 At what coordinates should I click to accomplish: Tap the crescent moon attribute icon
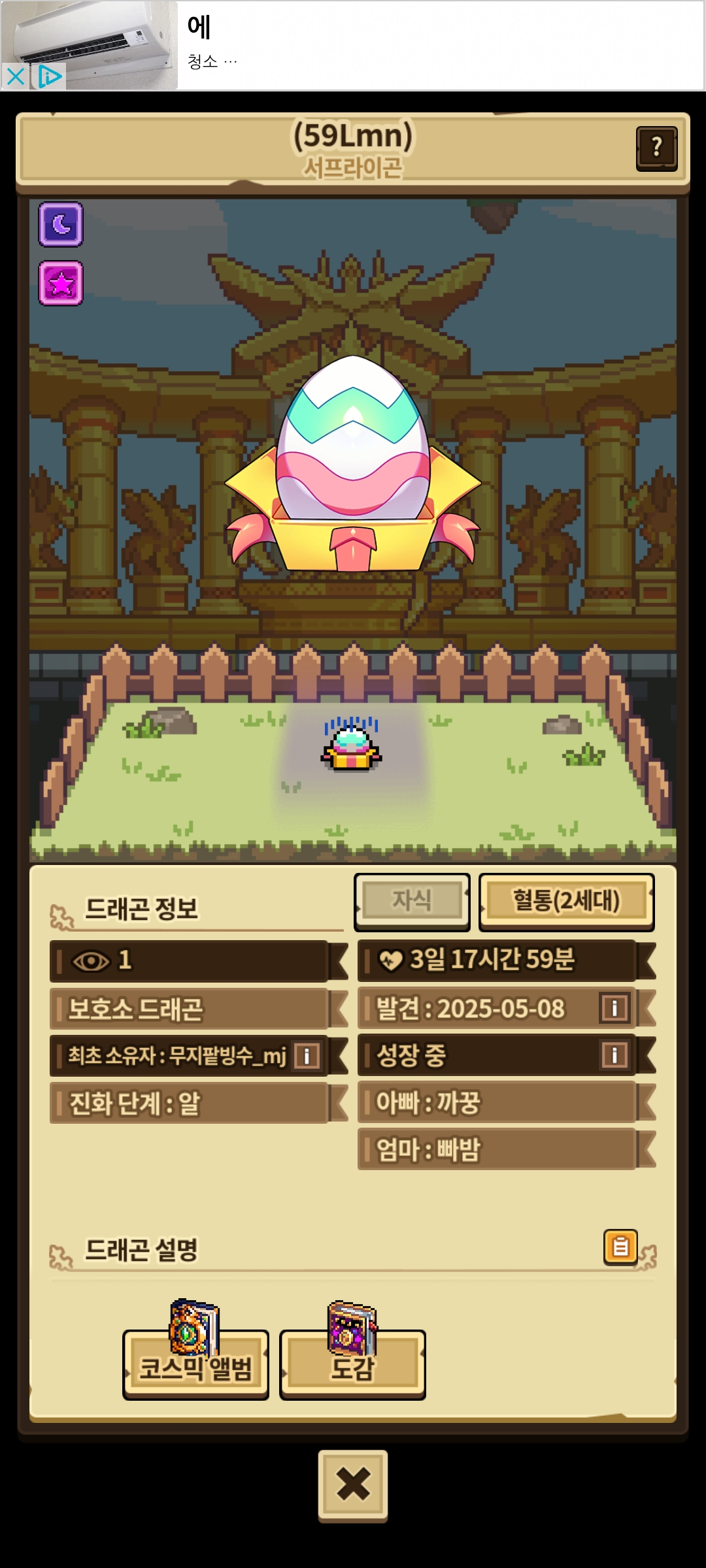[61, 225]
